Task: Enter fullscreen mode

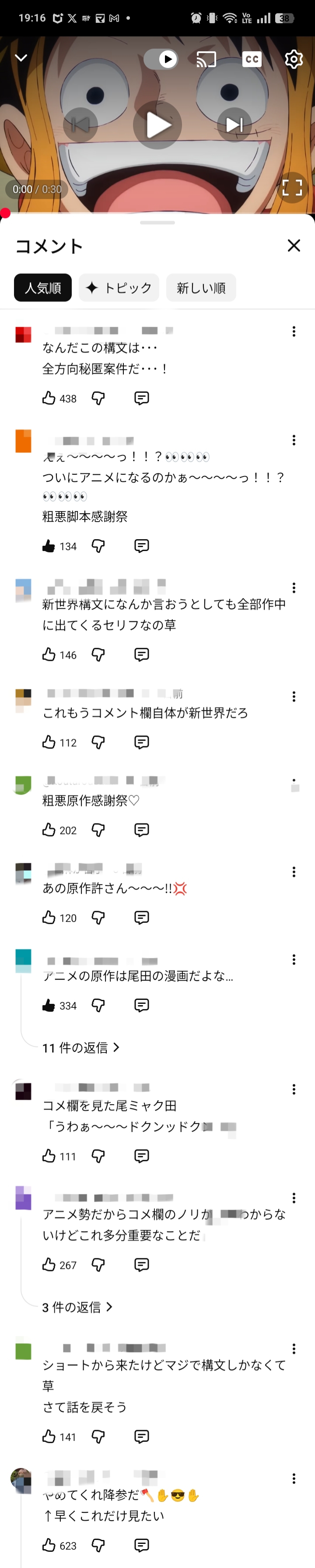Action: click(292, 187)
